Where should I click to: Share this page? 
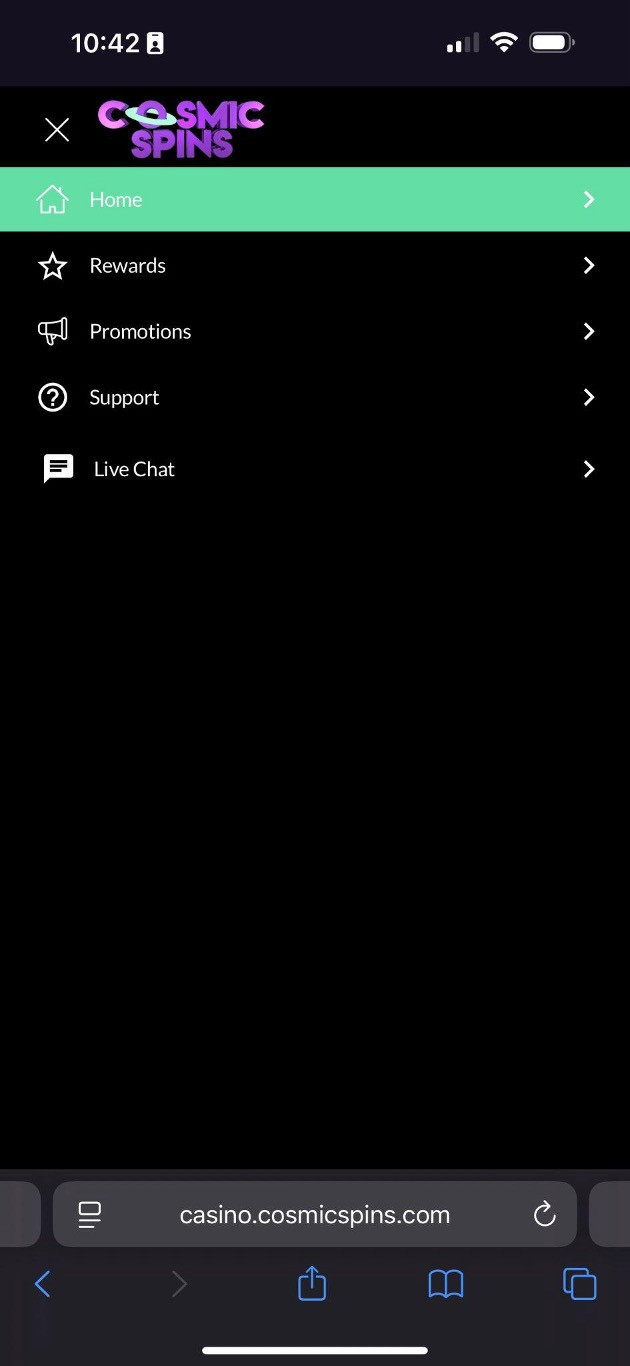click(x=312, y=1284)
